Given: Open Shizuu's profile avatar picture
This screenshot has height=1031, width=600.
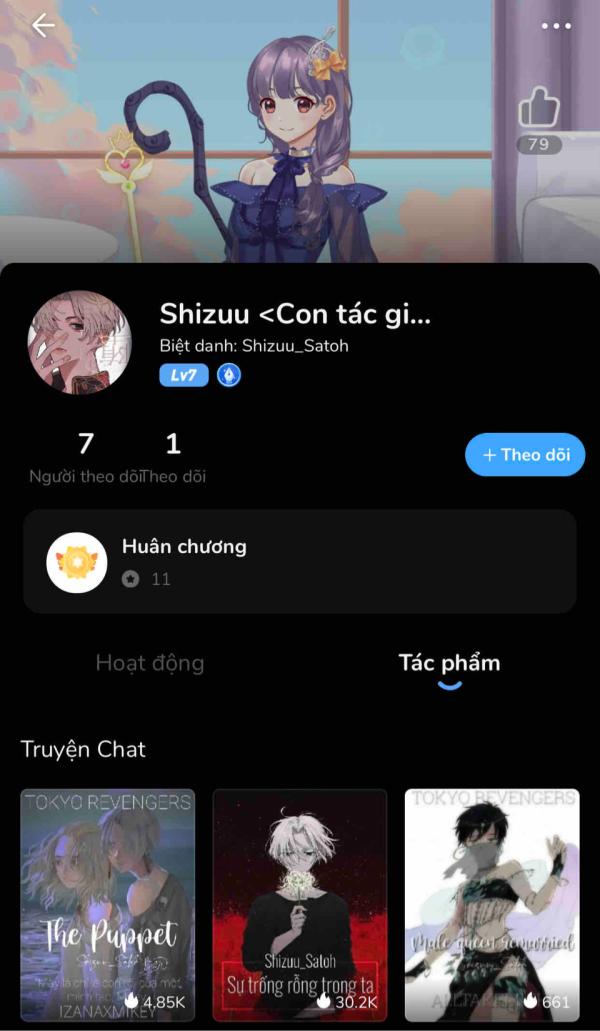Looking at the screenshot, I should click(79, 343).
